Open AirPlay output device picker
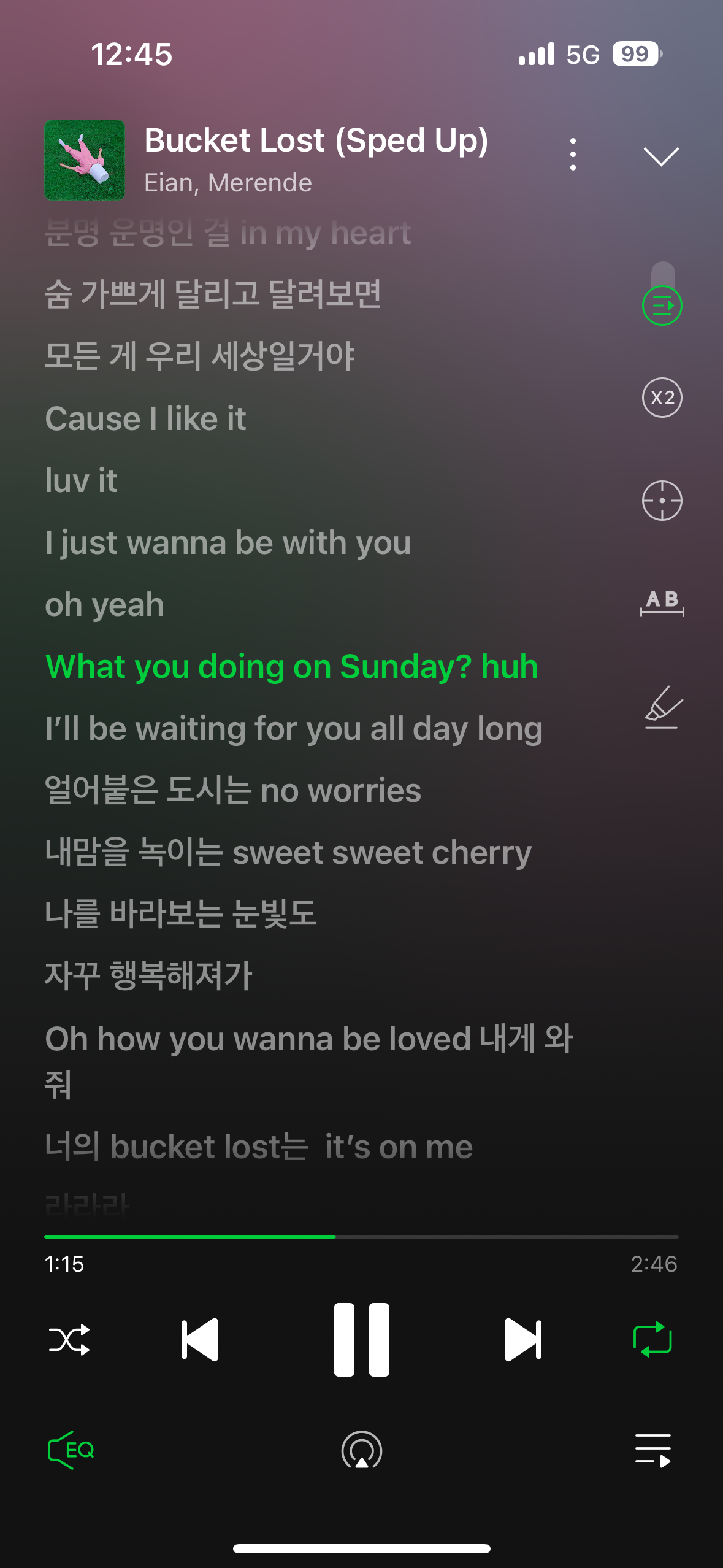 [x=361, y=1450]
